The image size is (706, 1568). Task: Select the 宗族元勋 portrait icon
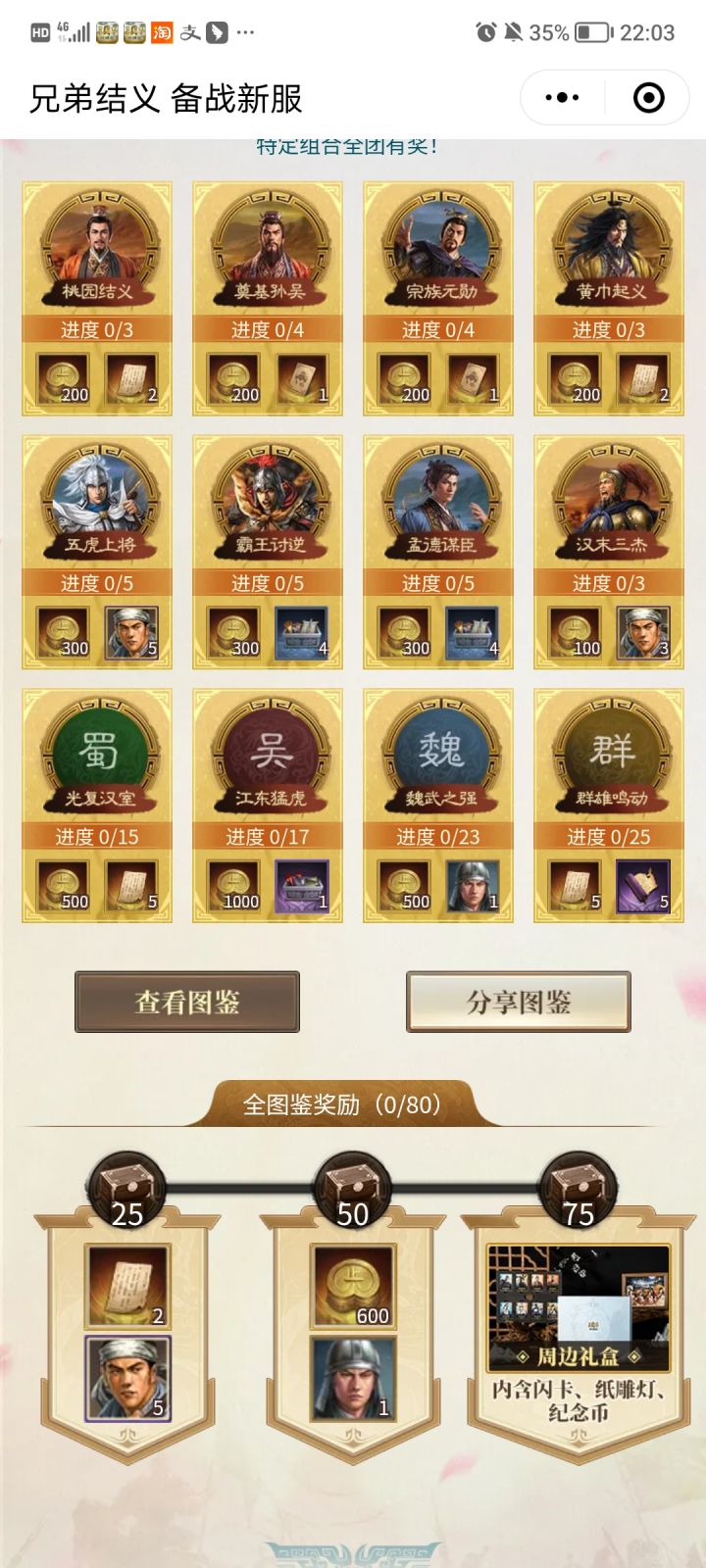[436, 245]
